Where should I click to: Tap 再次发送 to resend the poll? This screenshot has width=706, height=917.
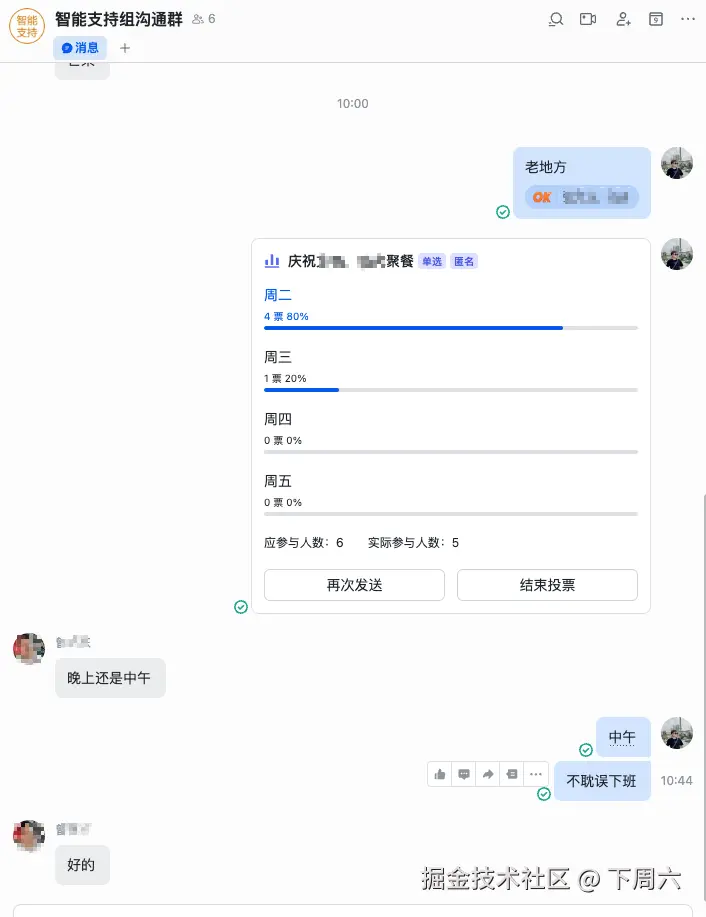[x=354, y=585]
